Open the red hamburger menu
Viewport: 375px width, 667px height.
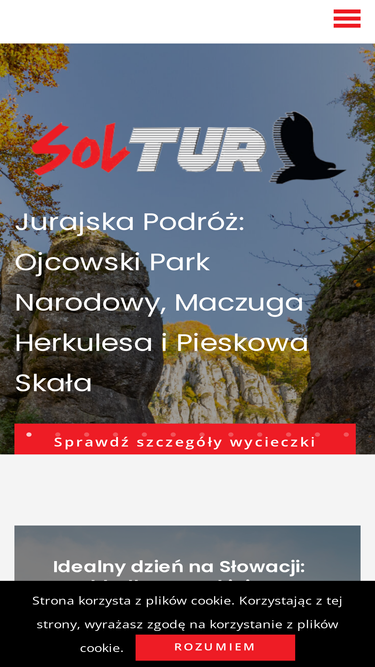(x=347, y=18)
